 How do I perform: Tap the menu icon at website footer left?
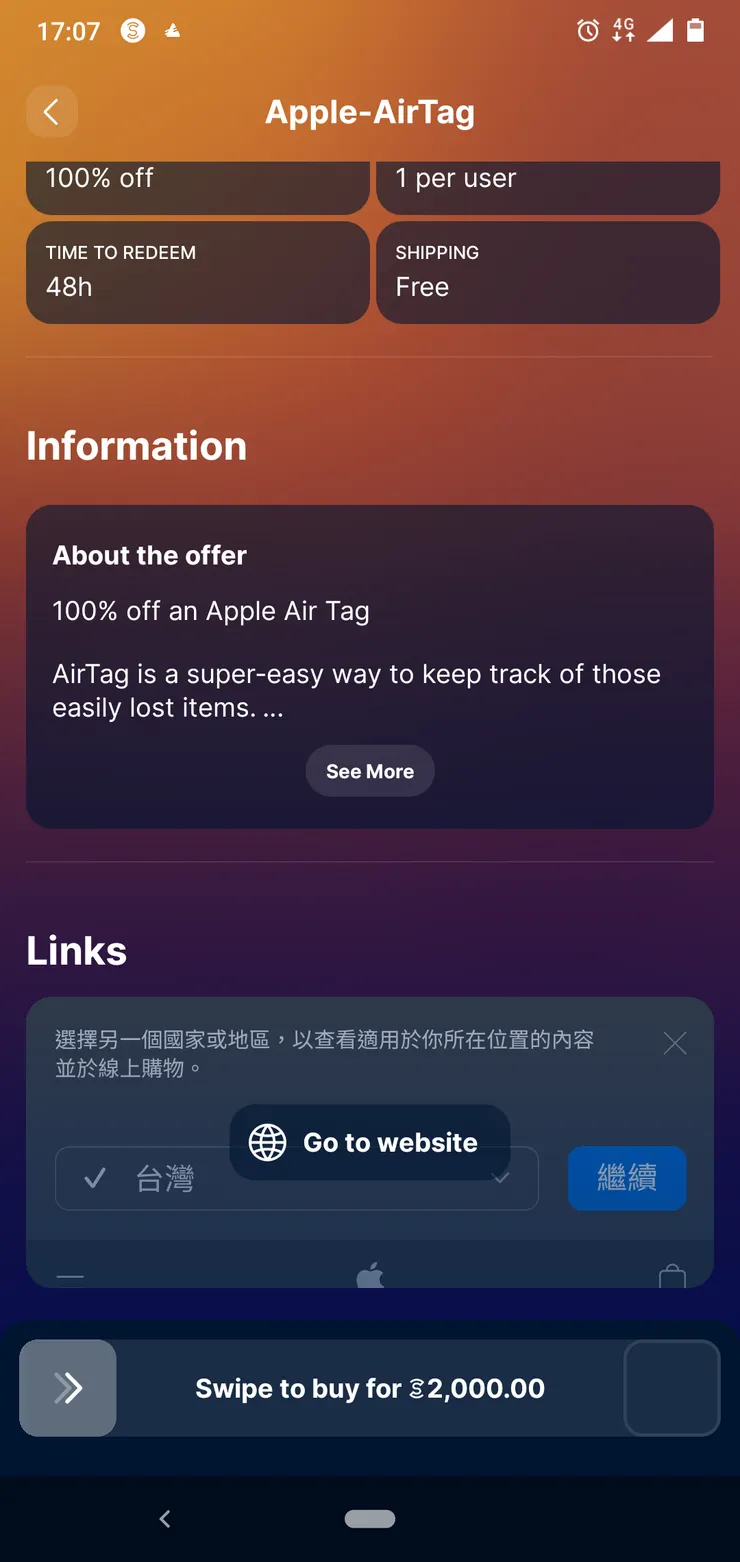(x=69, y=1278)
